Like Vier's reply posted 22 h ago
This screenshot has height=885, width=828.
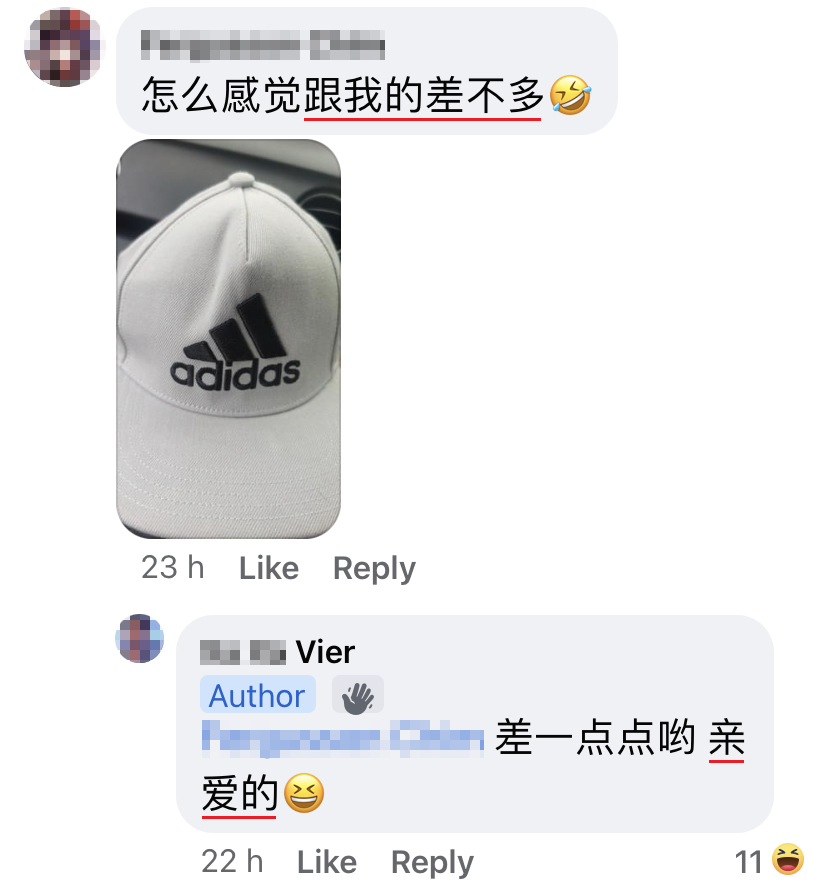click(x=327, y=861)
